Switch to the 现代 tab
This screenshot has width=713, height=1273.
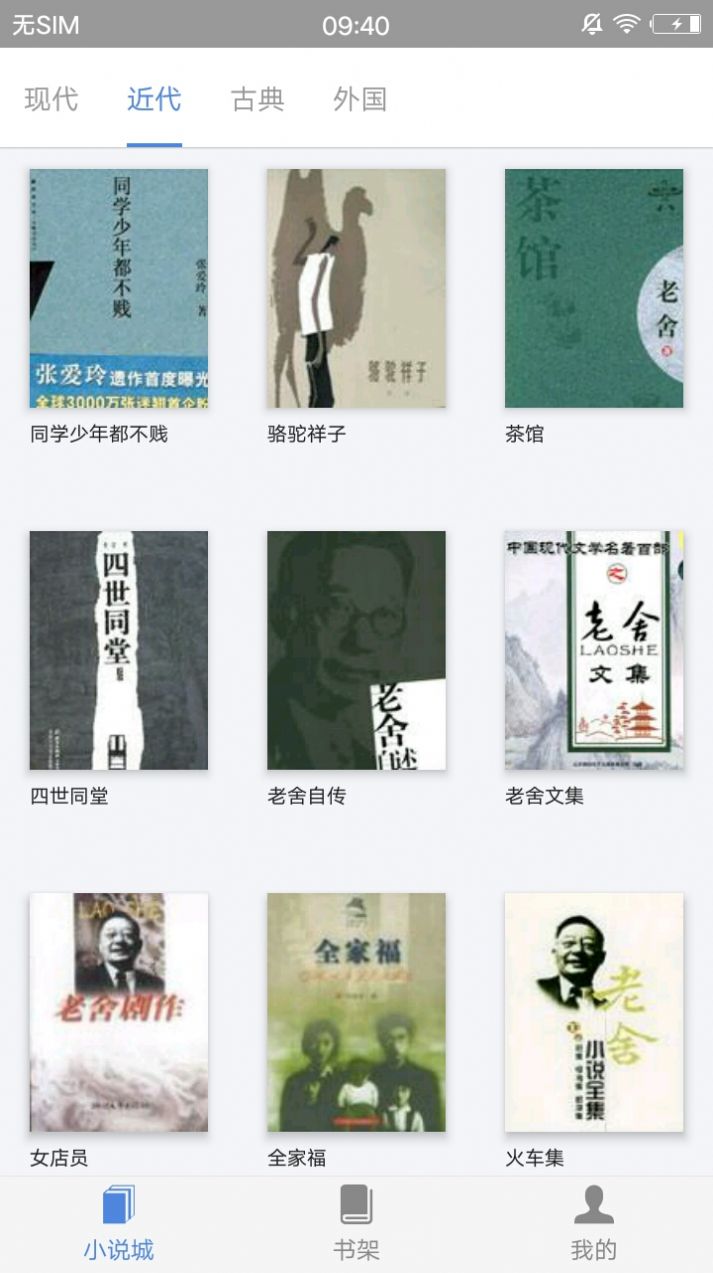pyautogui.click(x=51, y=99)
